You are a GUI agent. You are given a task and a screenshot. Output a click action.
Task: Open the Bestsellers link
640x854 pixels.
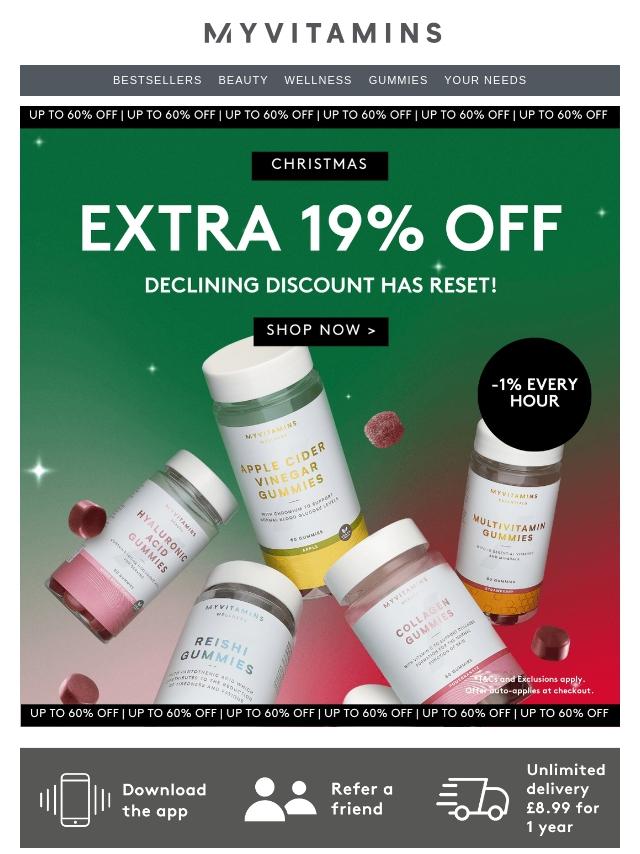coord(157,80)
